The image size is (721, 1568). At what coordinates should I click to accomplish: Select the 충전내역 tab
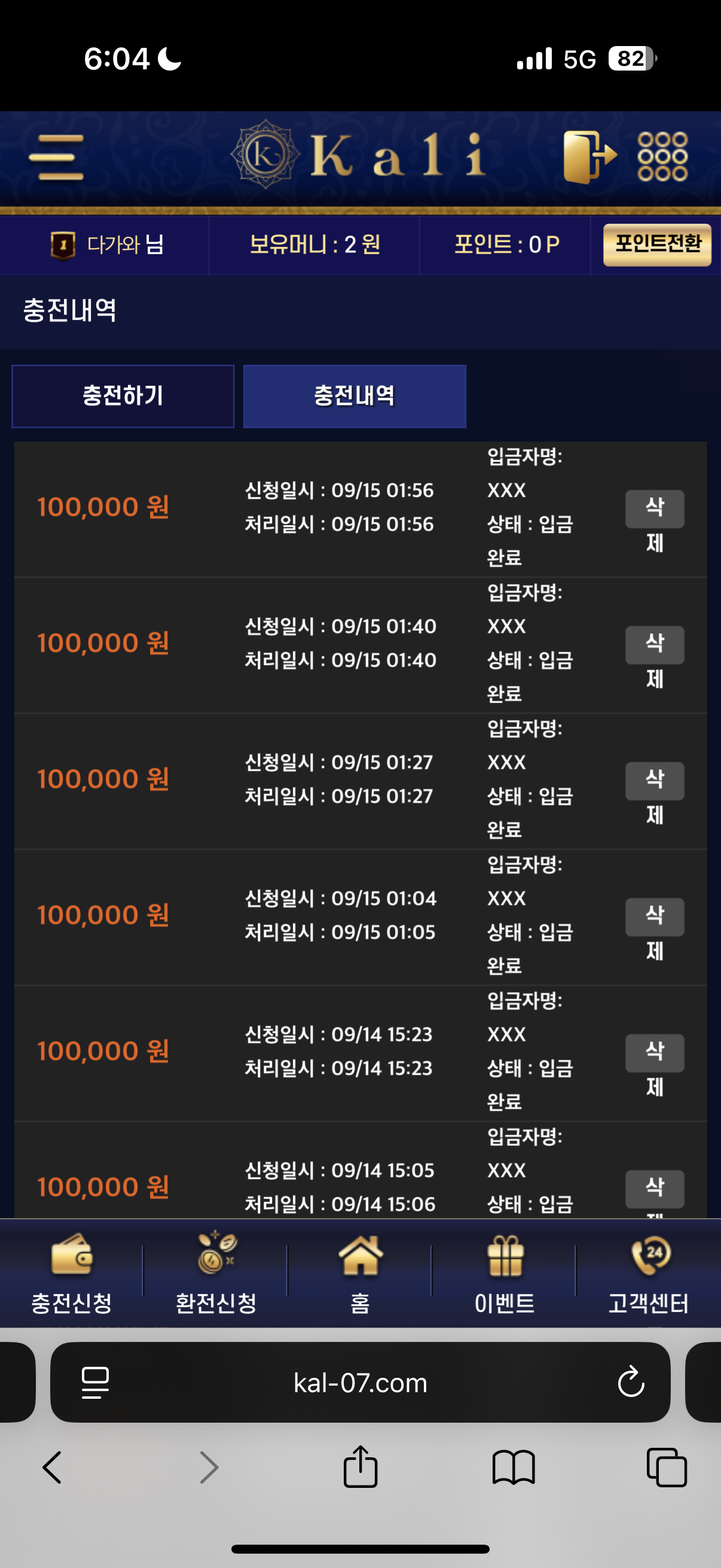(x=354, y=396)
